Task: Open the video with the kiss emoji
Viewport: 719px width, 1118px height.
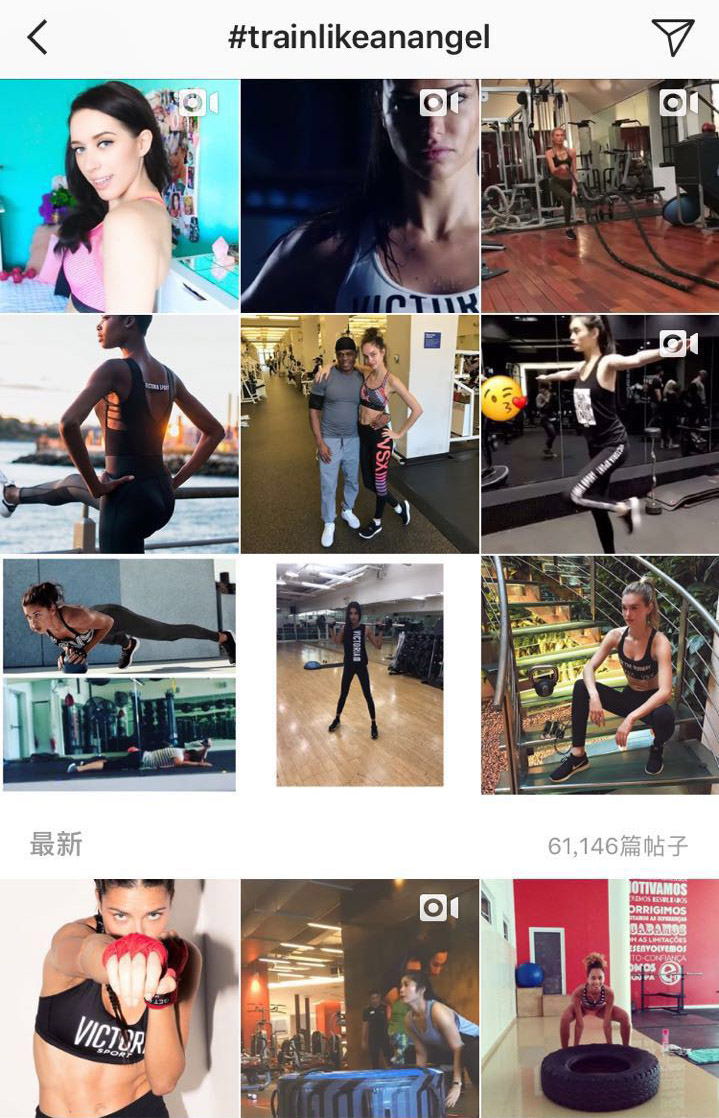Action: [600, 434]
